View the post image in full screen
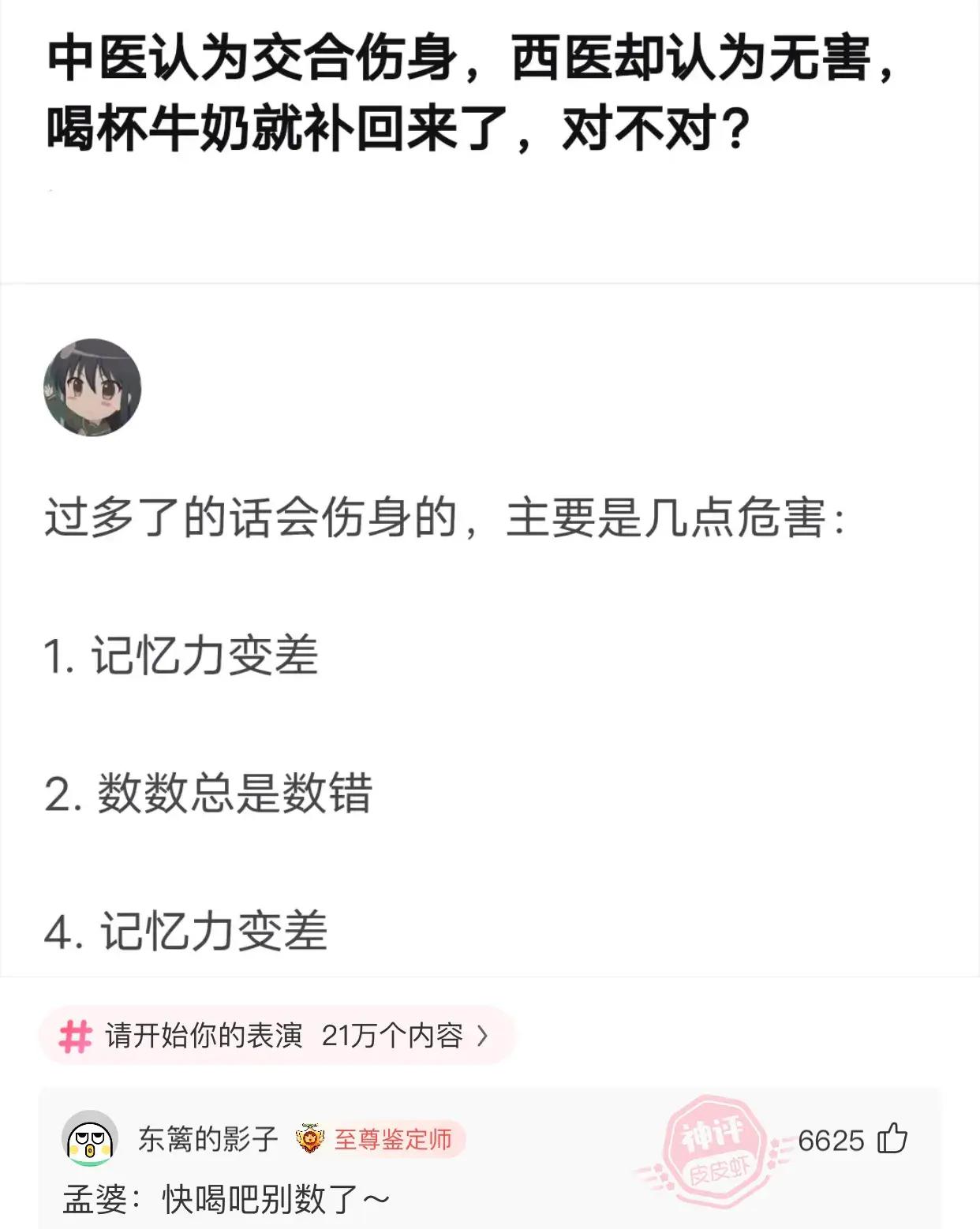 click(489, 552)
